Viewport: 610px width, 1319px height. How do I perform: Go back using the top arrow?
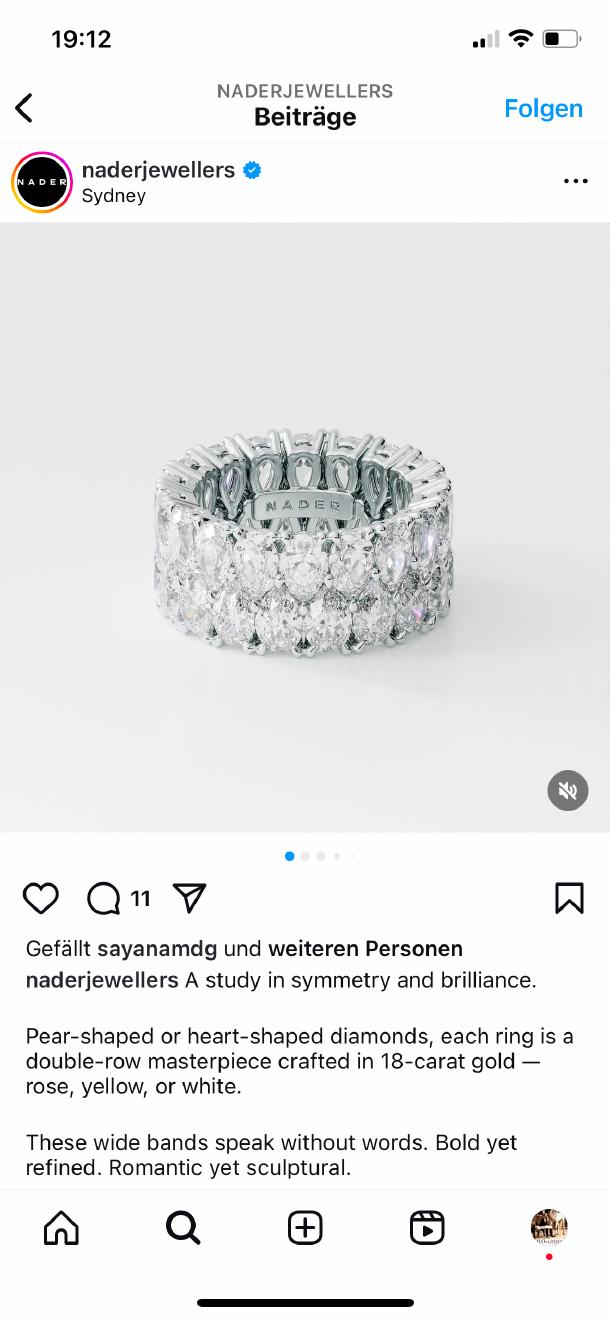[x=25, y=107]
